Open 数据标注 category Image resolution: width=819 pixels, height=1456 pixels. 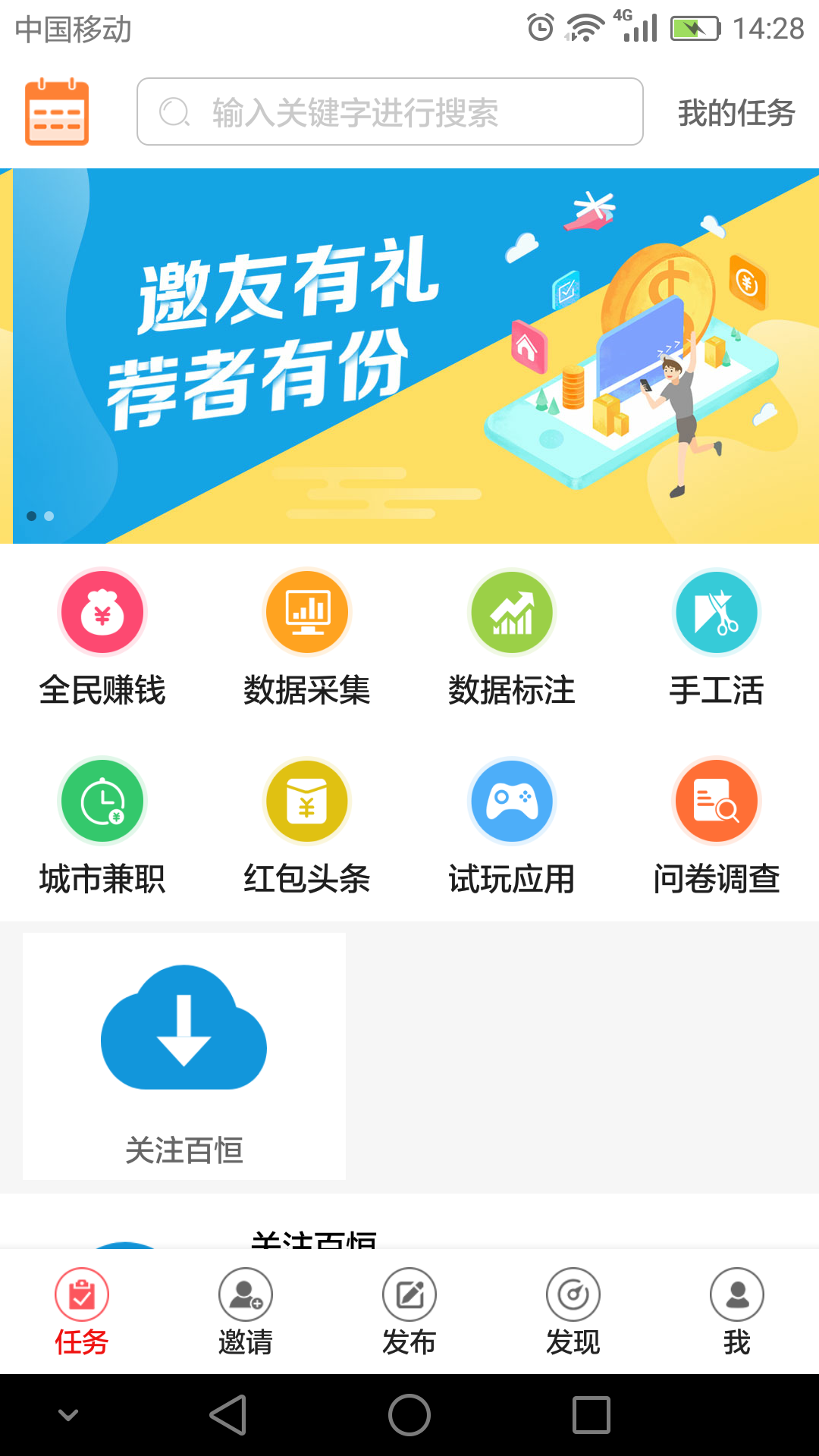pos(512,637)
